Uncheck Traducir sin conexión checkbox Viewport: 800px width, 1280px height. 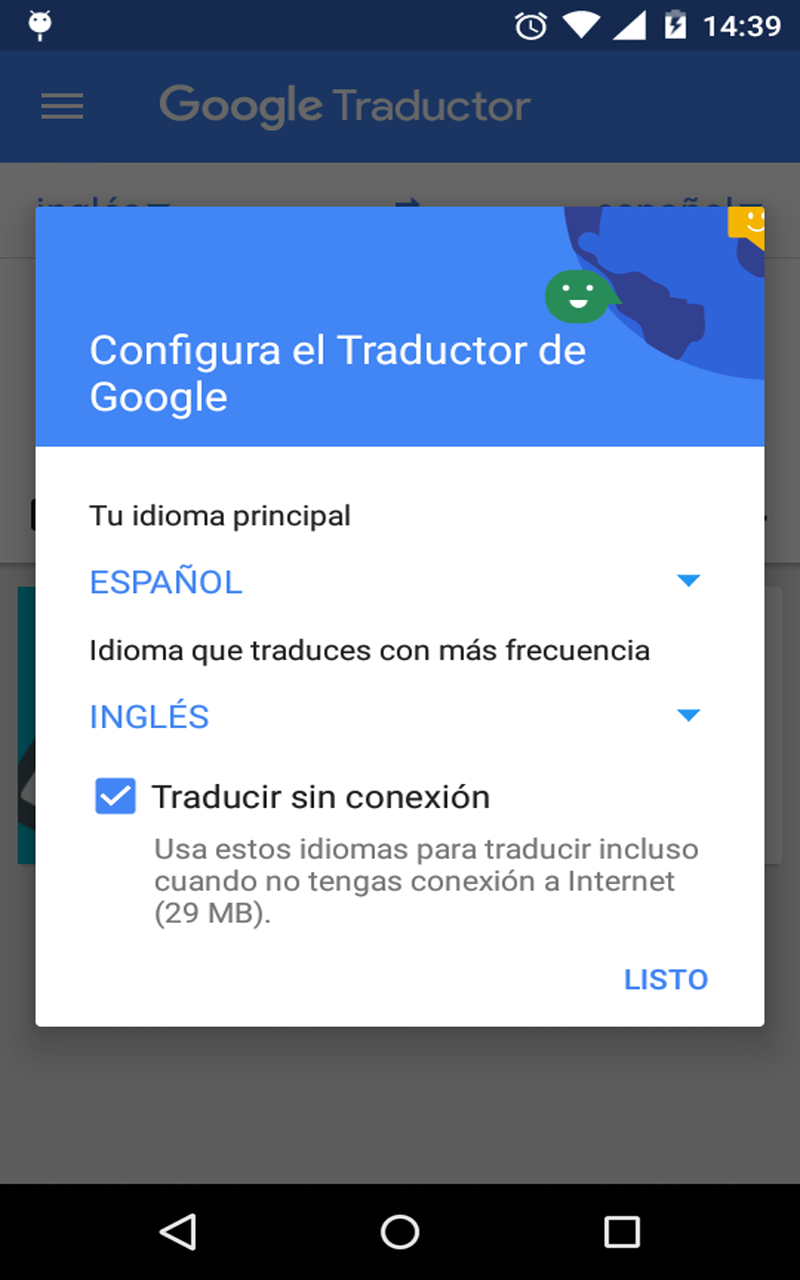(115, 797)
